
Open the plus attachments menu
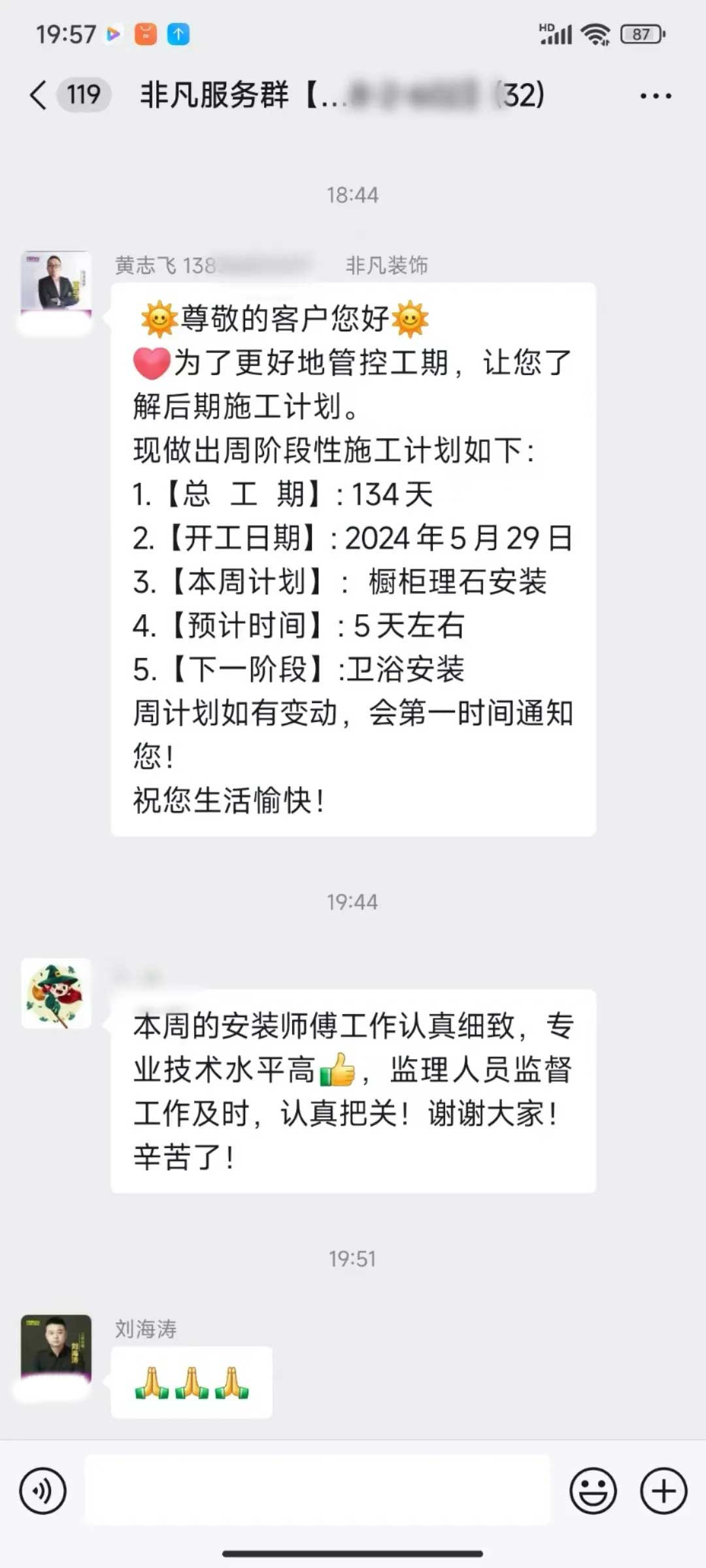point(664,1491)
